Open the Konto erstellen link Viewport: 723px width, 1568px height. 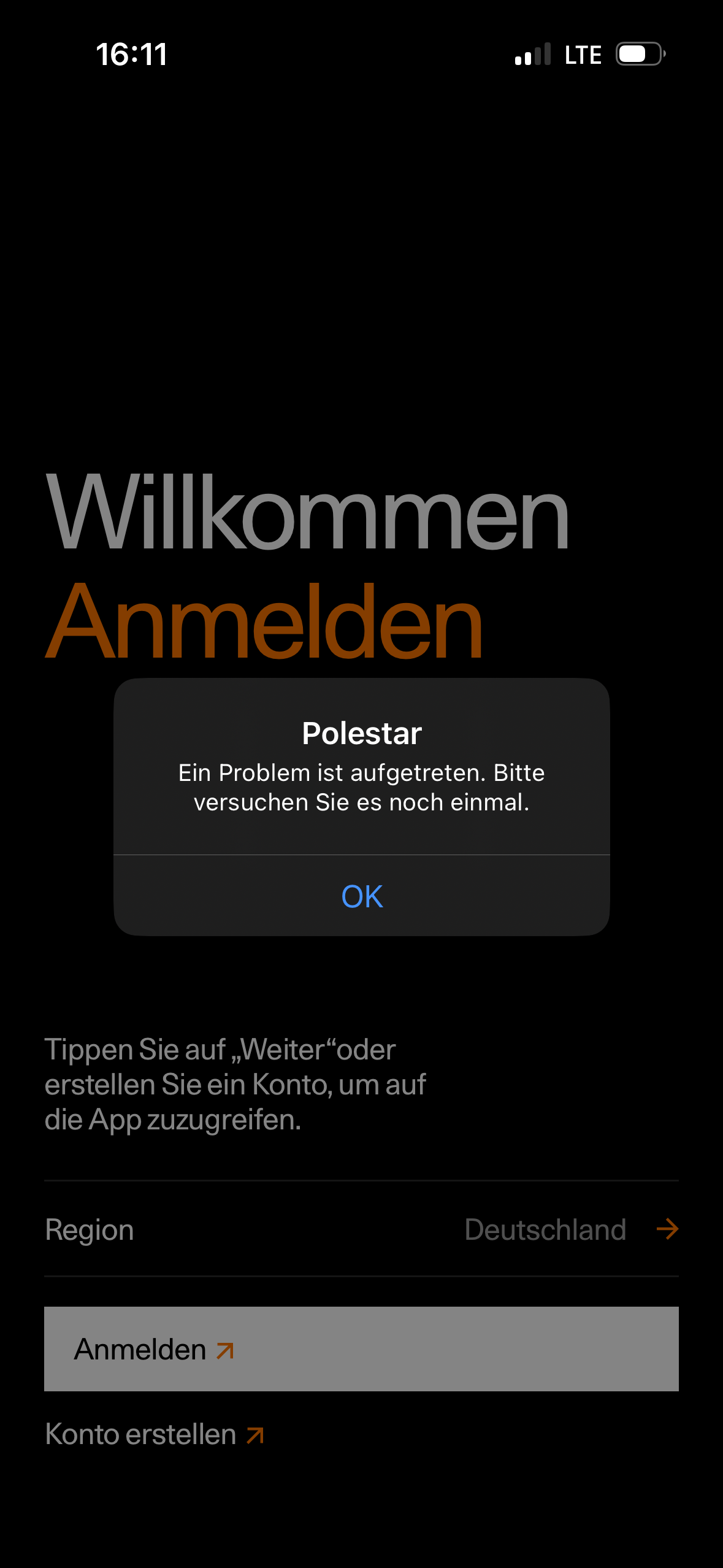(x=154, y=1434)
